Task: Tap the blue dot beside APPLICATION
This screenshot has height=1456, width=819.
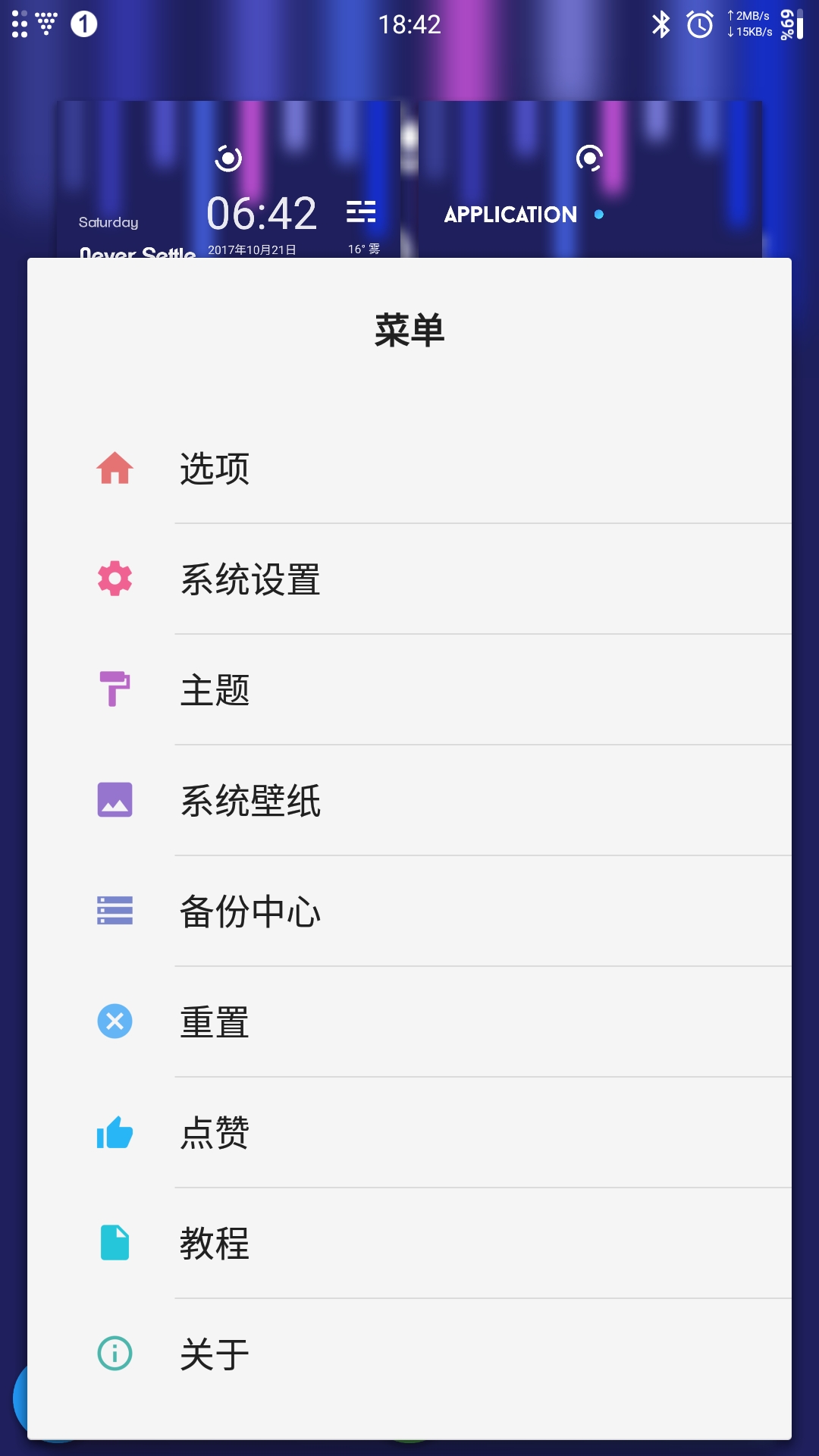Action: pyautogui.click(x=600, y=215)
